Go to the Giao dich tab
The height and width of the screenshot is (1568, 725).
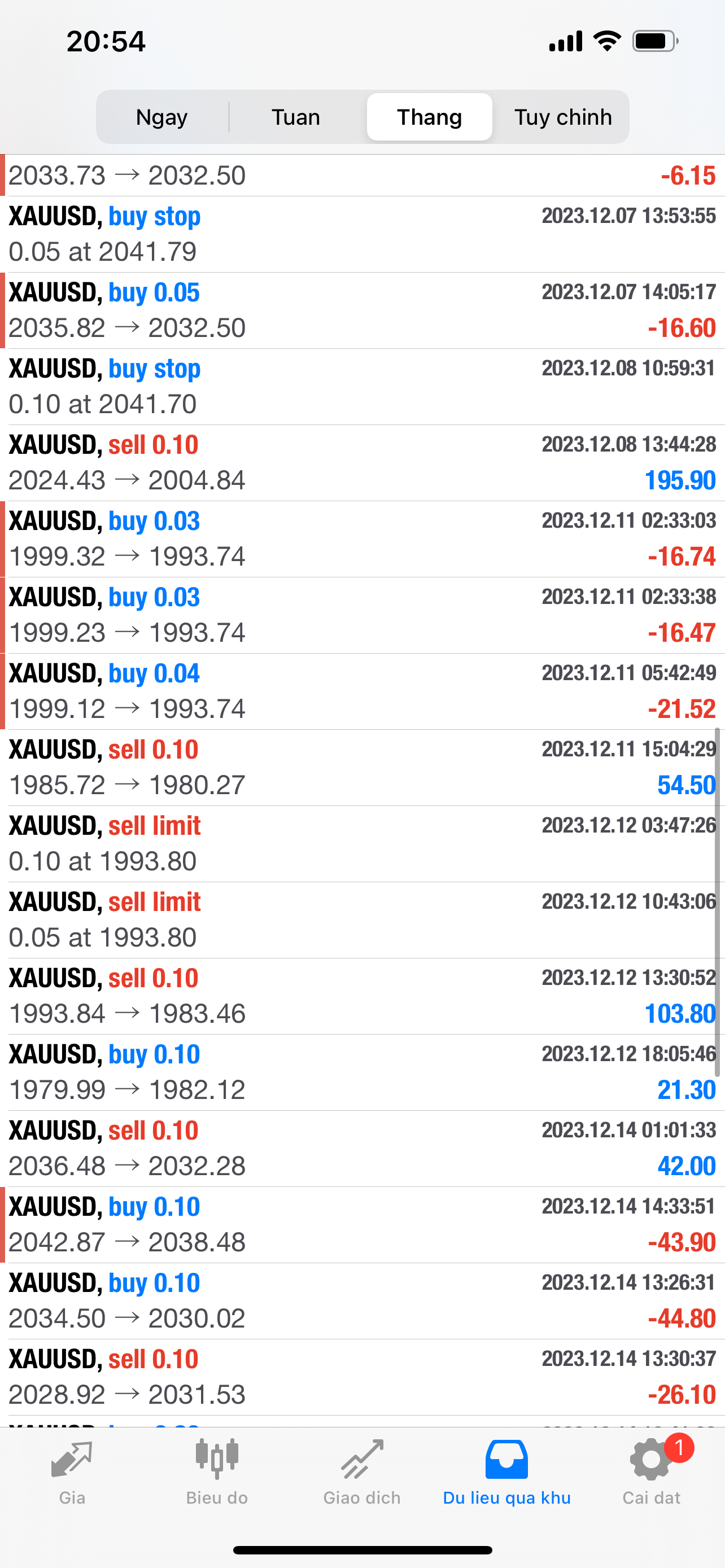click(x=362, y=1472)
